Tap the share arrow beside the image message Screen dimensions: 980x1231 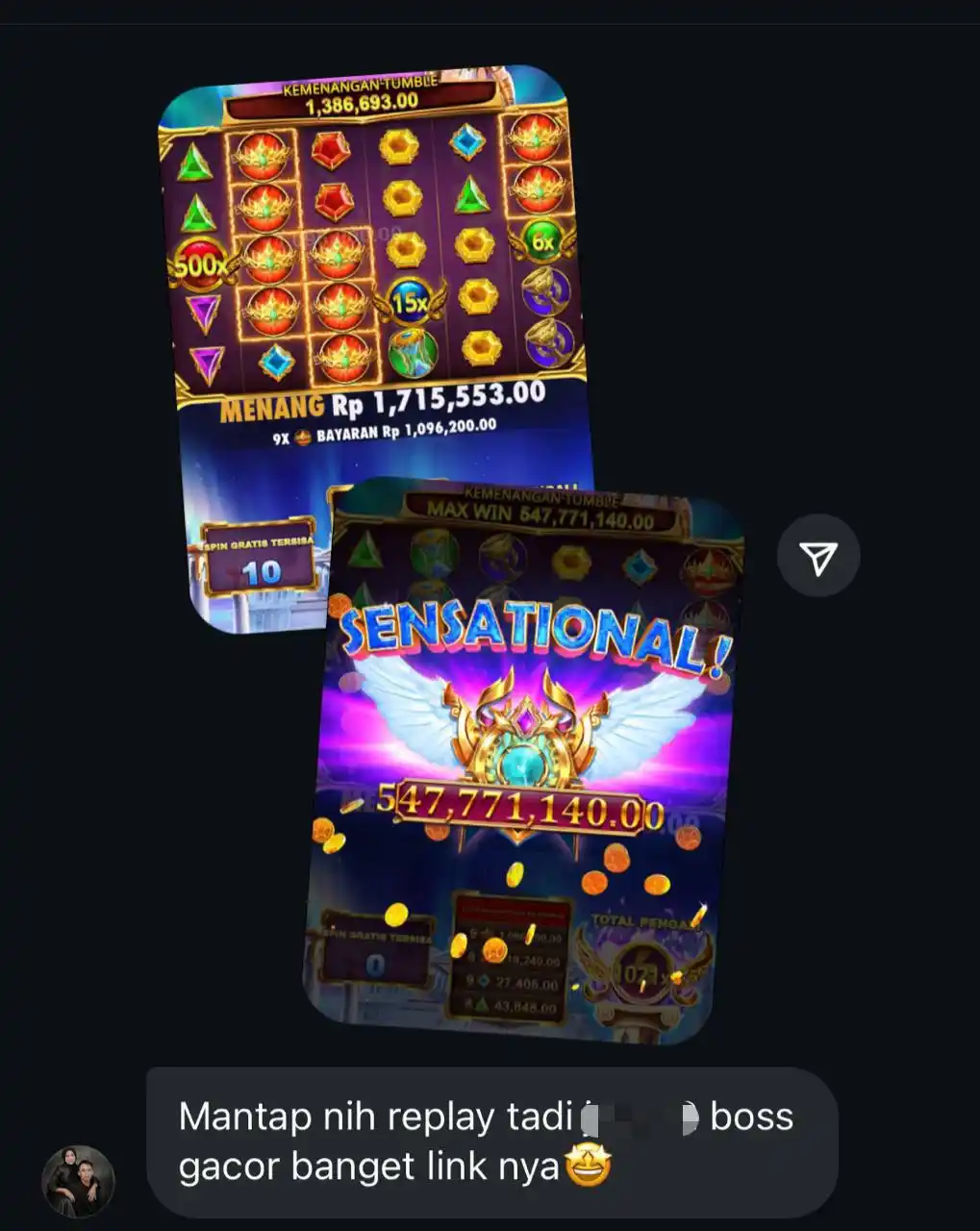818,557
